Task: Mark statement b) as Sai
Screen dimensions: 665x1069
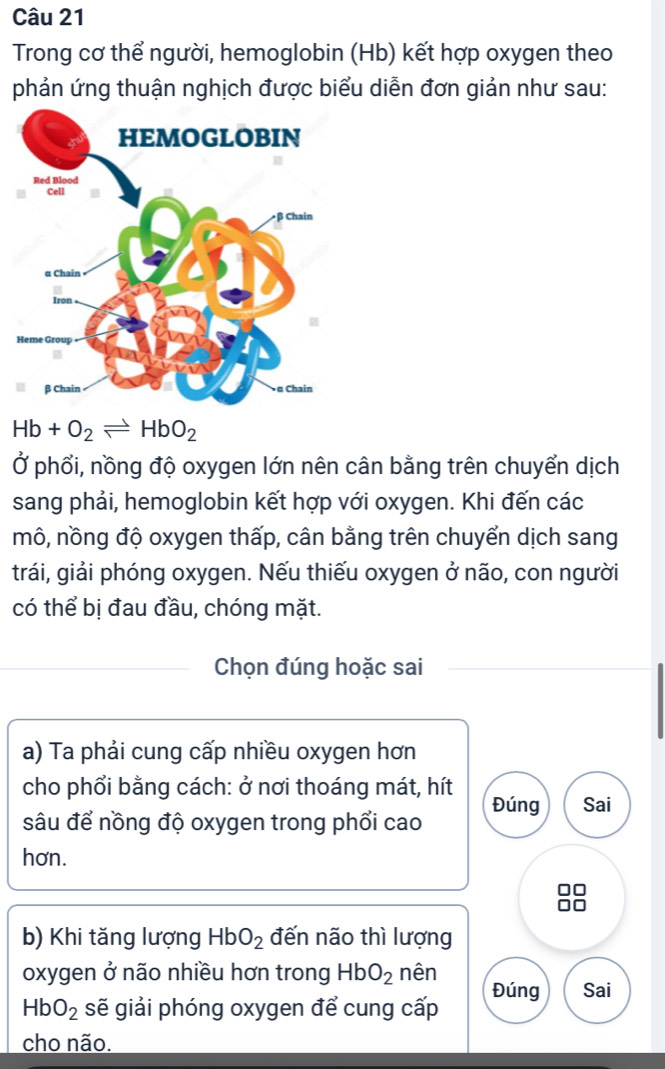Action: (x=597, y=990)
